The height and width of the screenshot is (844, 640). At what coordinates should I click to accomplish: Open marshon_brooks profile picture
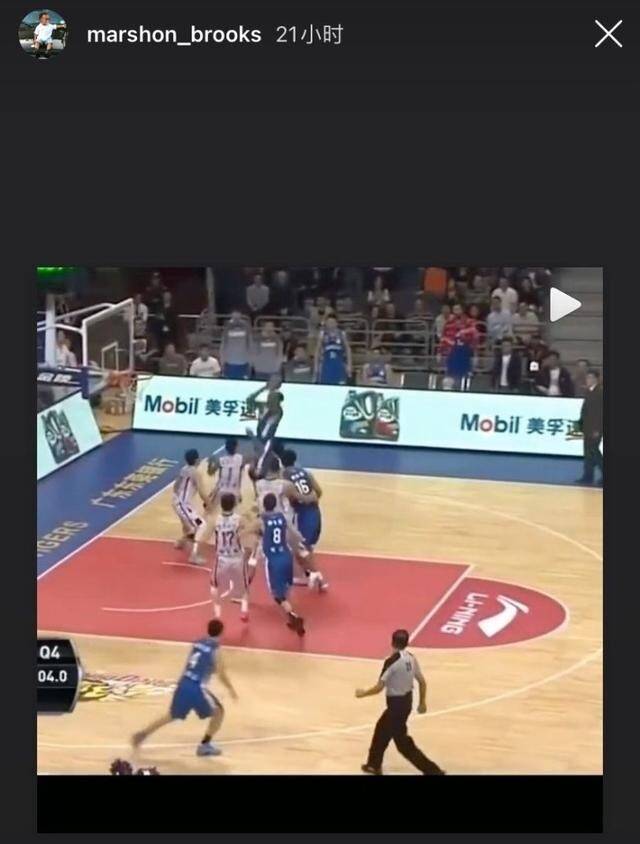[43, 34]
